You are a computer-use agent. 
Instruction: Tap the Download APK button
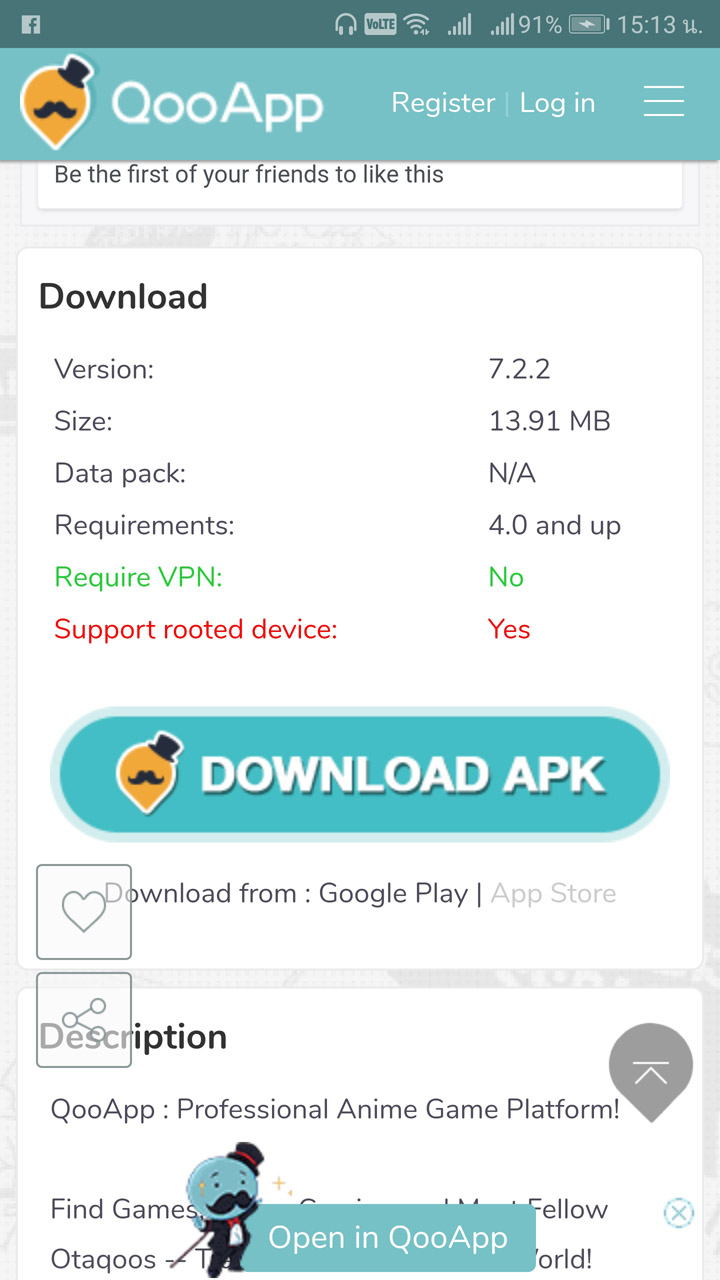pyautogui.click(x=360, y=775)
